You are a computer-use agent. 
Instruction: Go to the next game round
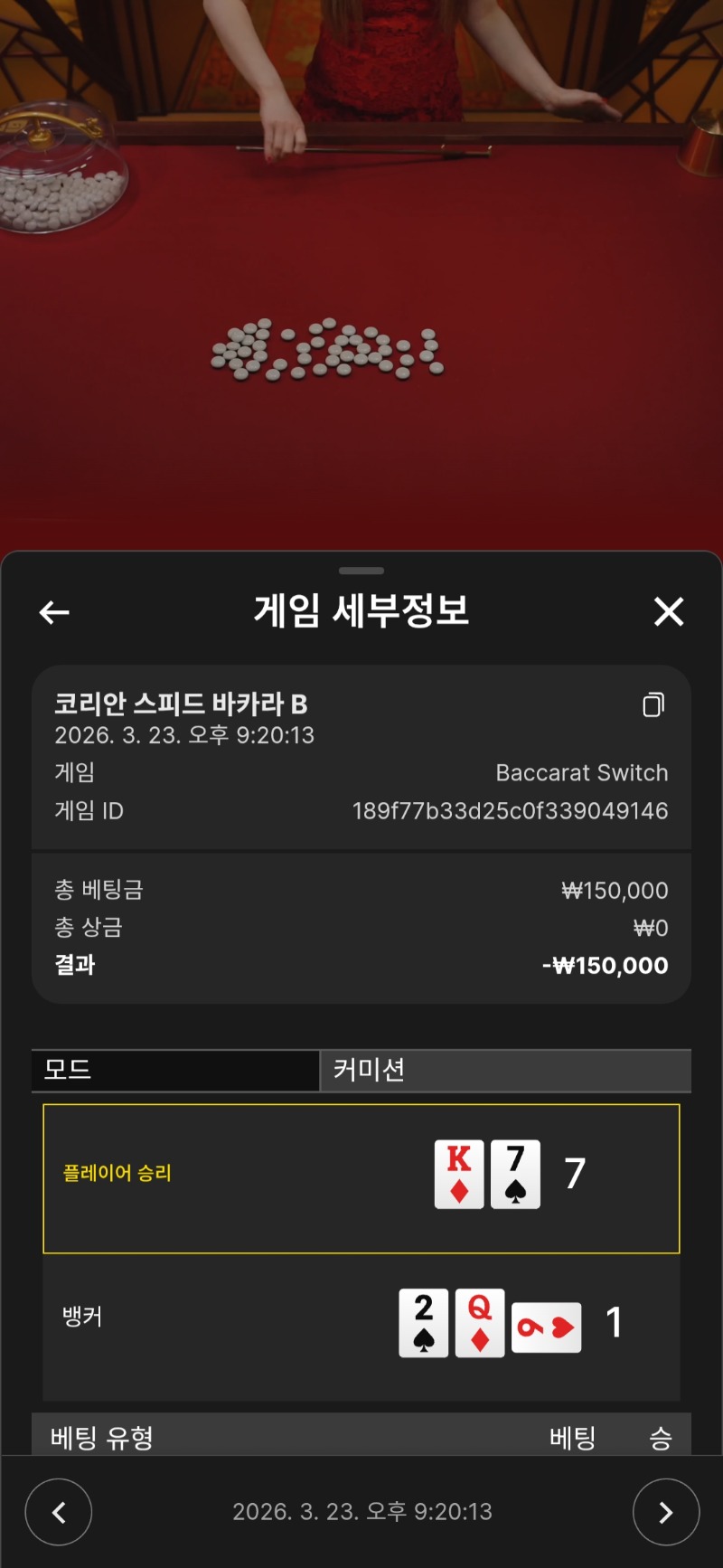pos(665,1511)
